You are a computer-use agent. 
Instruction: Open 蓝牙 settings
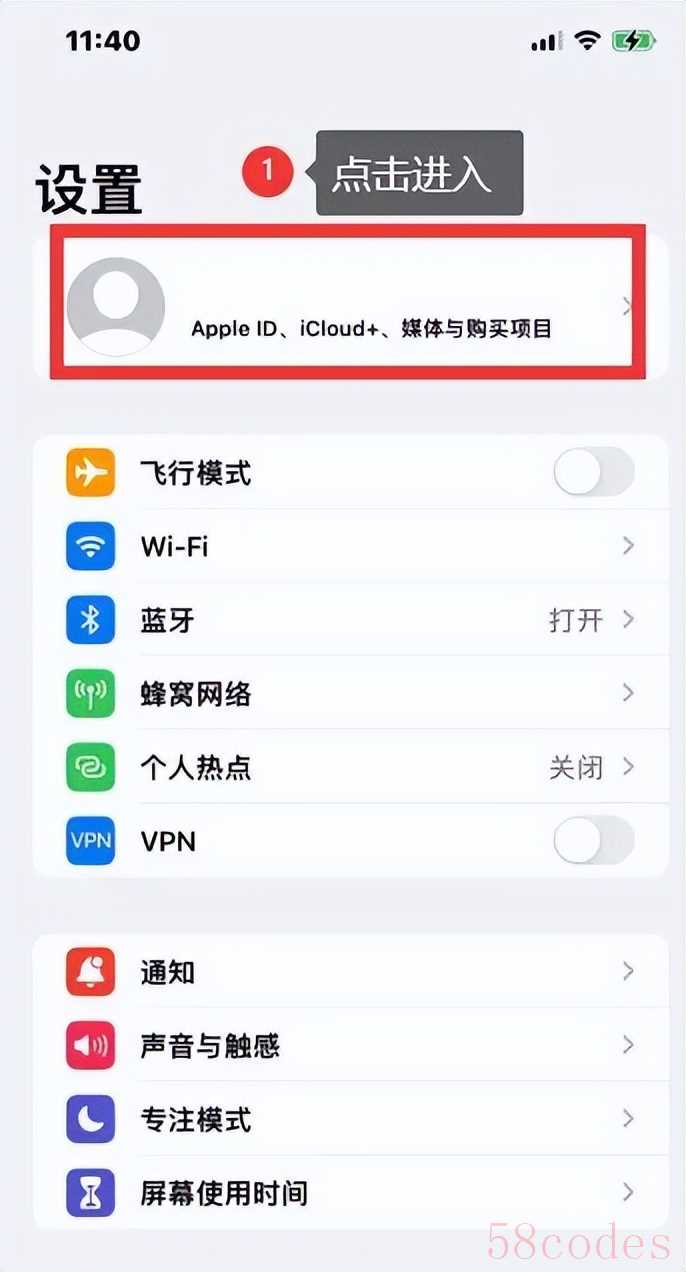click(x=350, y=620)
